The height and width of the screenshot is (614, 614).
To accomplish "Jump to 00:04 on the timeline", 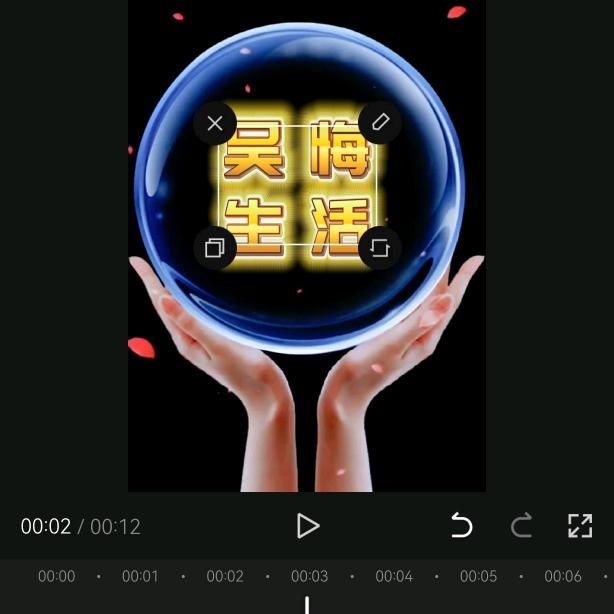I will click(x=394, y=577).
